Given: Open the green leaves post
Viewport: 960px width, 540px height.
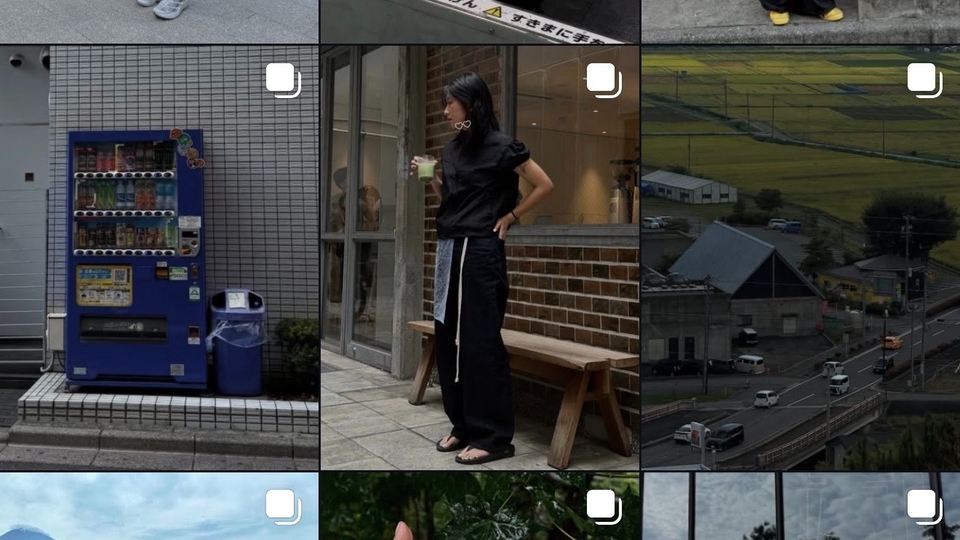Looking at the screenshot, I should point(480,507).
